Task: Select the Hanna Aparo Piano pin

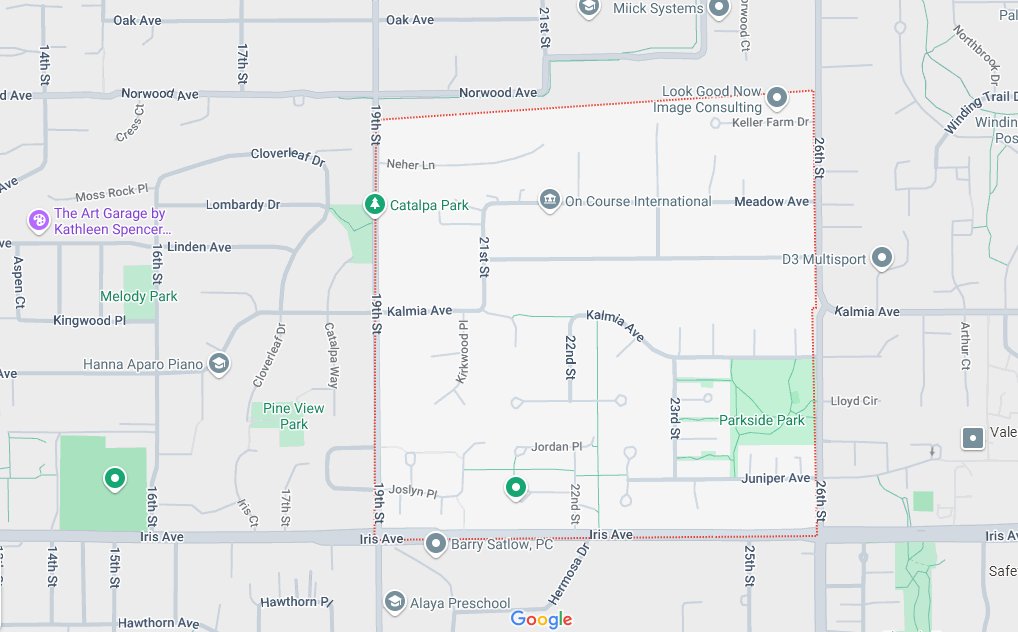Action: tap(220, 364)
